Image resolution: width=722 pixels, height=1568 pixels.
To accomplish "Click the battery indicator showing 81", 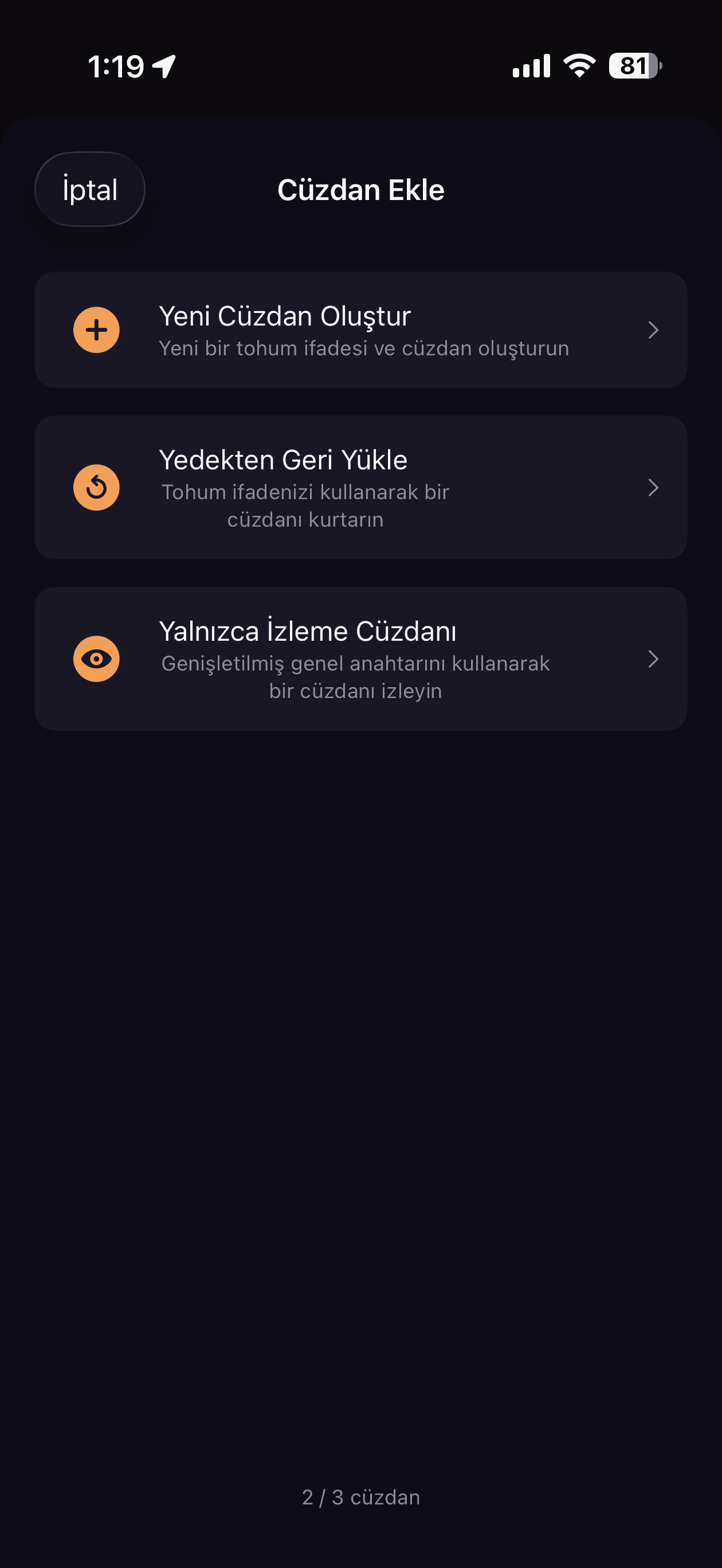I will point(633,66).
